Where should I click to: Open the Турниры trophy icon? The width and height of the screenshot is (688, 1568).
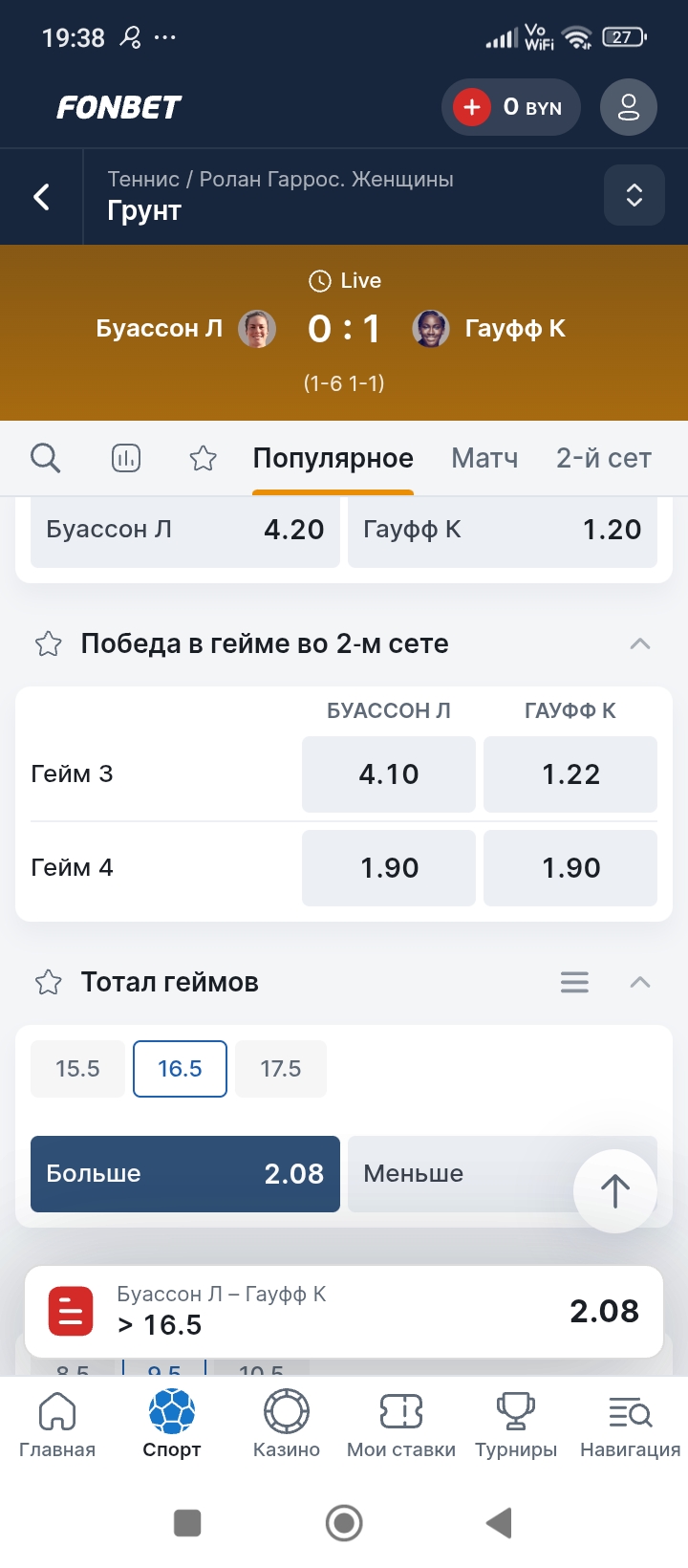[515, 1425]
